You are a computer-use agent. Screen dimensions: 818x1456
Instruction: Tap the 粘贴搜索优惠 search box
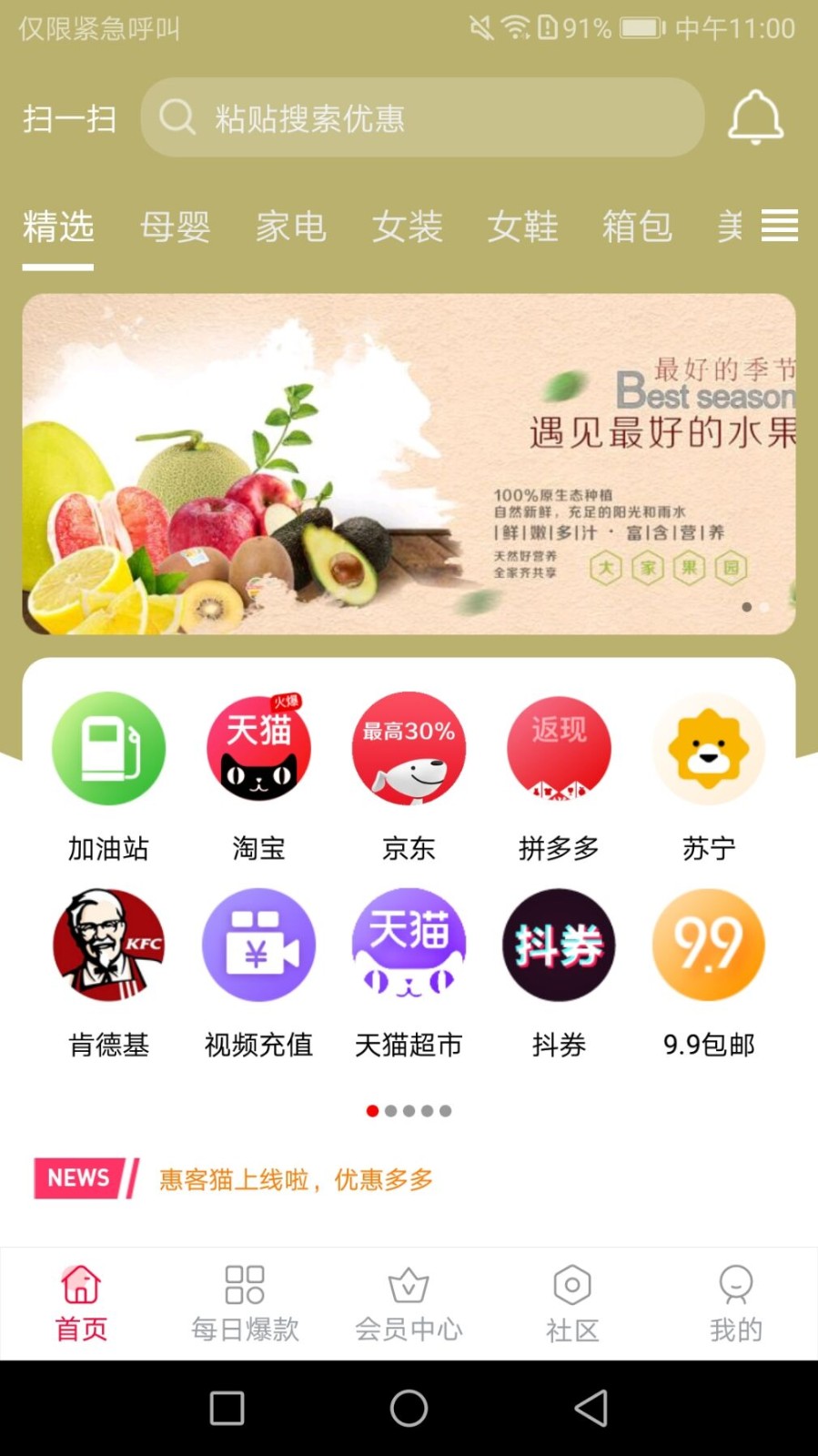[422, 117]
